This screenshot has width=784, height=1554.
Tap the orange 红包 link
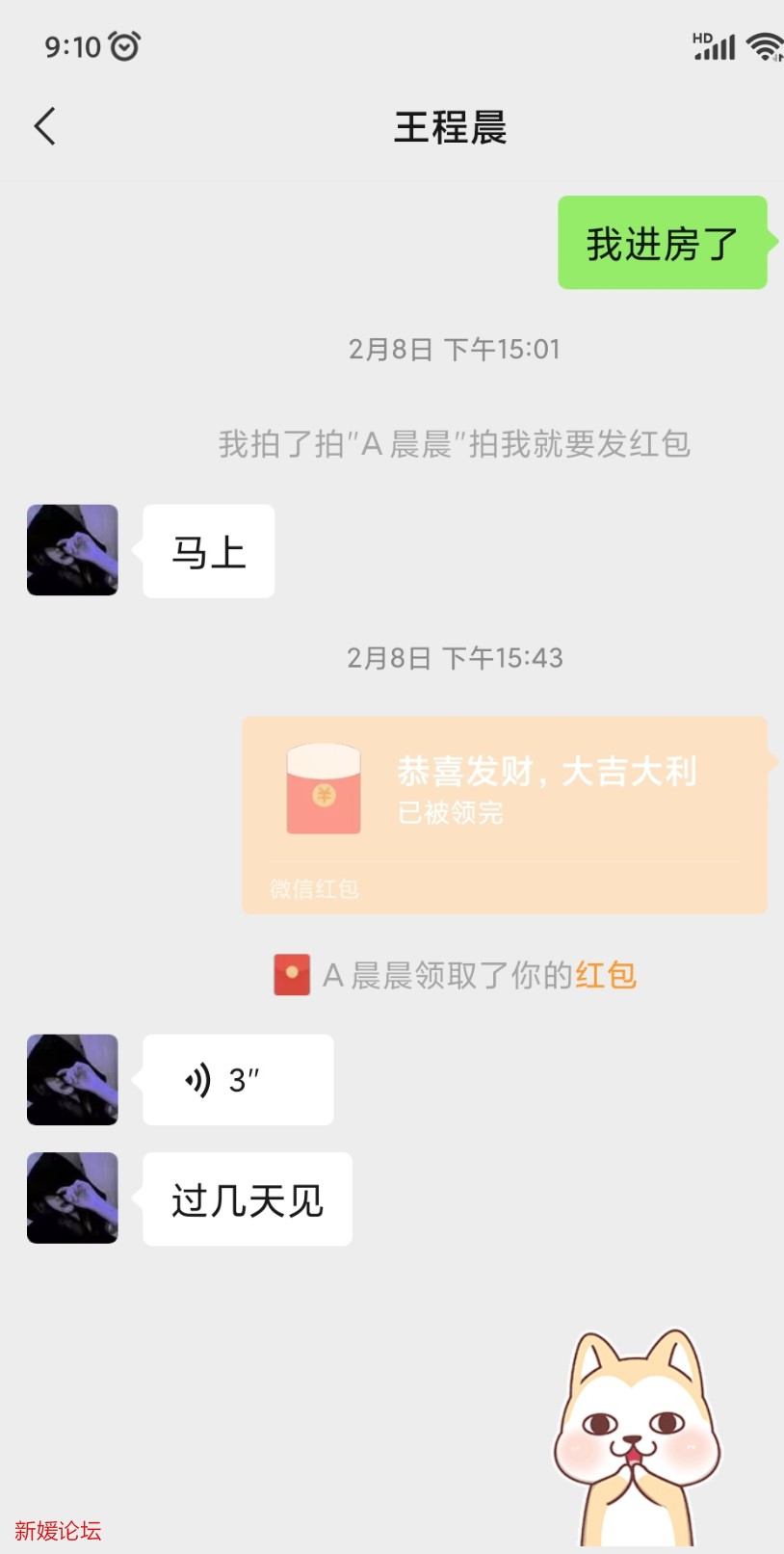pos(606,975)
